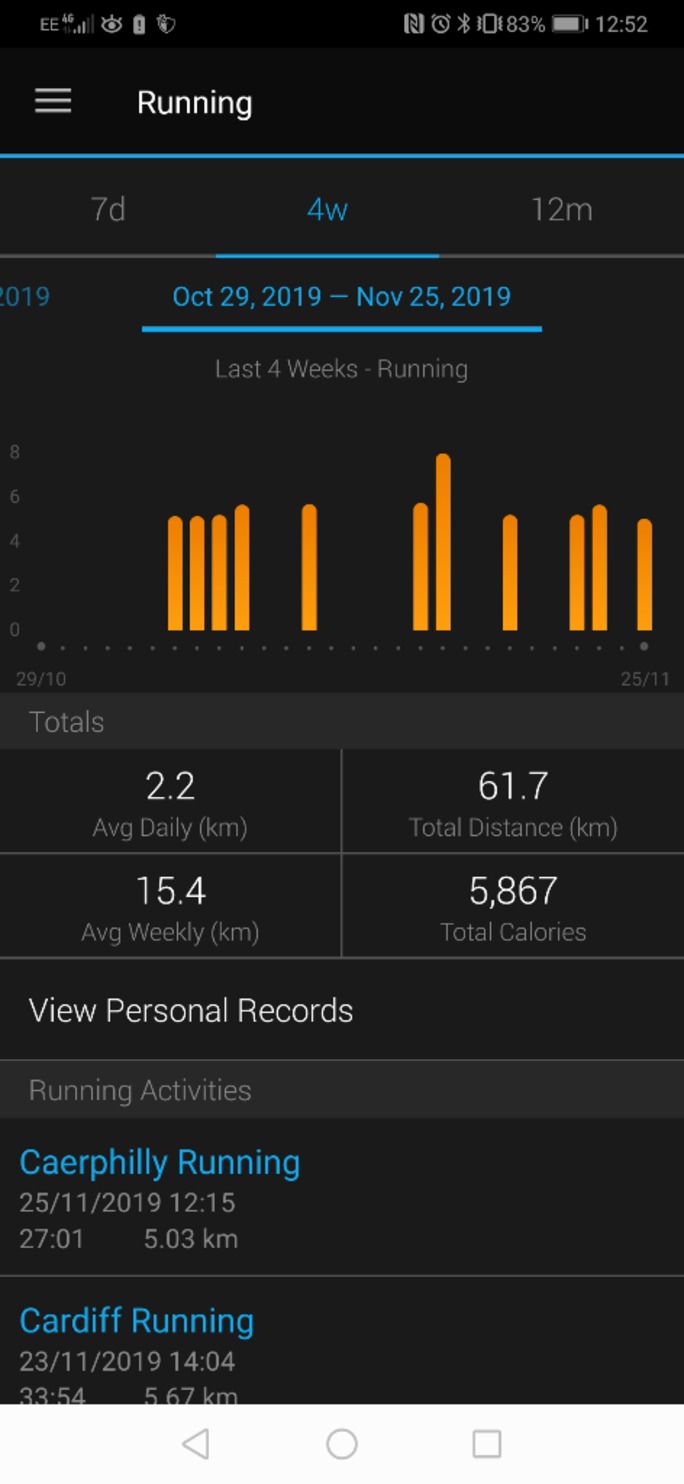Switch to the 12m view
The height and width of the screenshot is (1484, 684).
pyautogui.click(x=561, y=209)
